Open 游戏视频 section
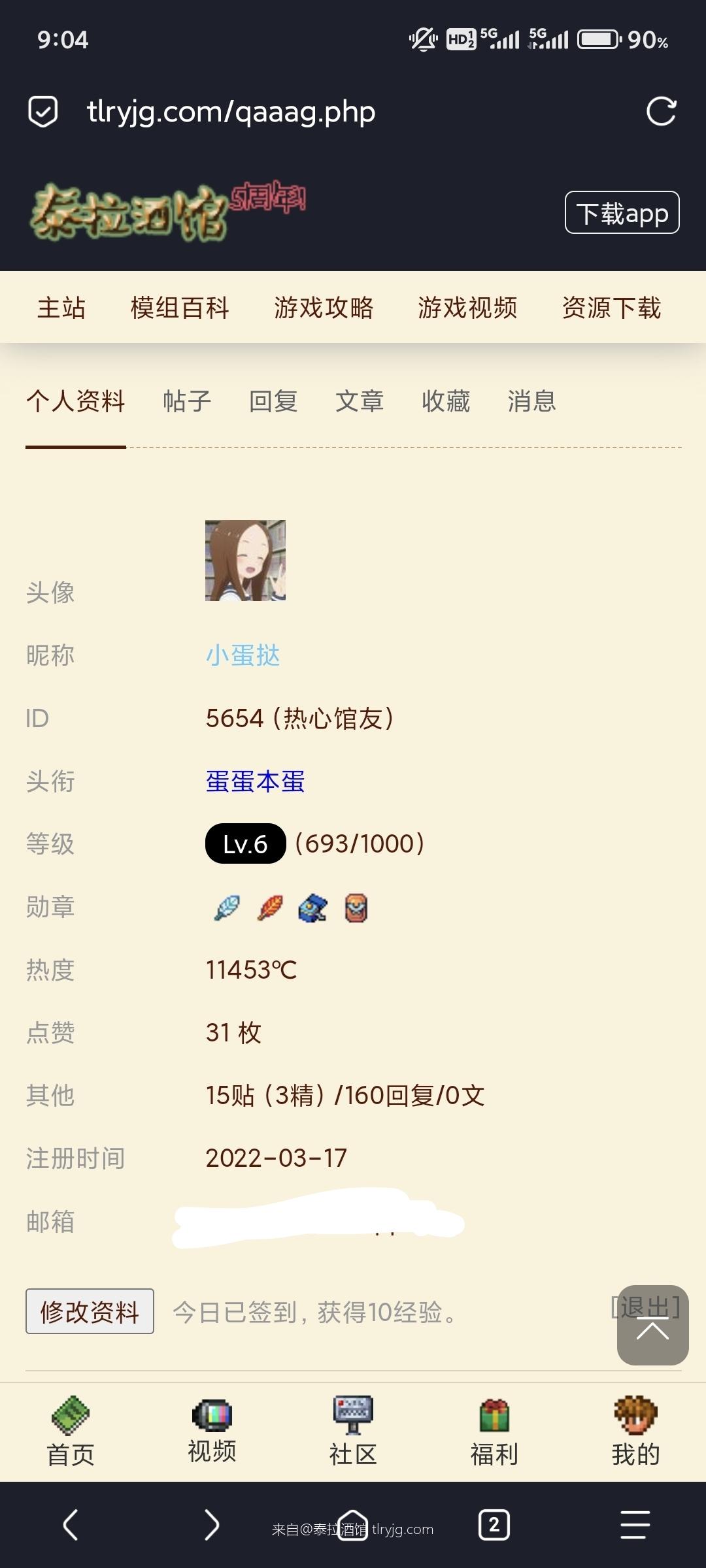The image size is (706, 1568). click(x=467, y=308)
